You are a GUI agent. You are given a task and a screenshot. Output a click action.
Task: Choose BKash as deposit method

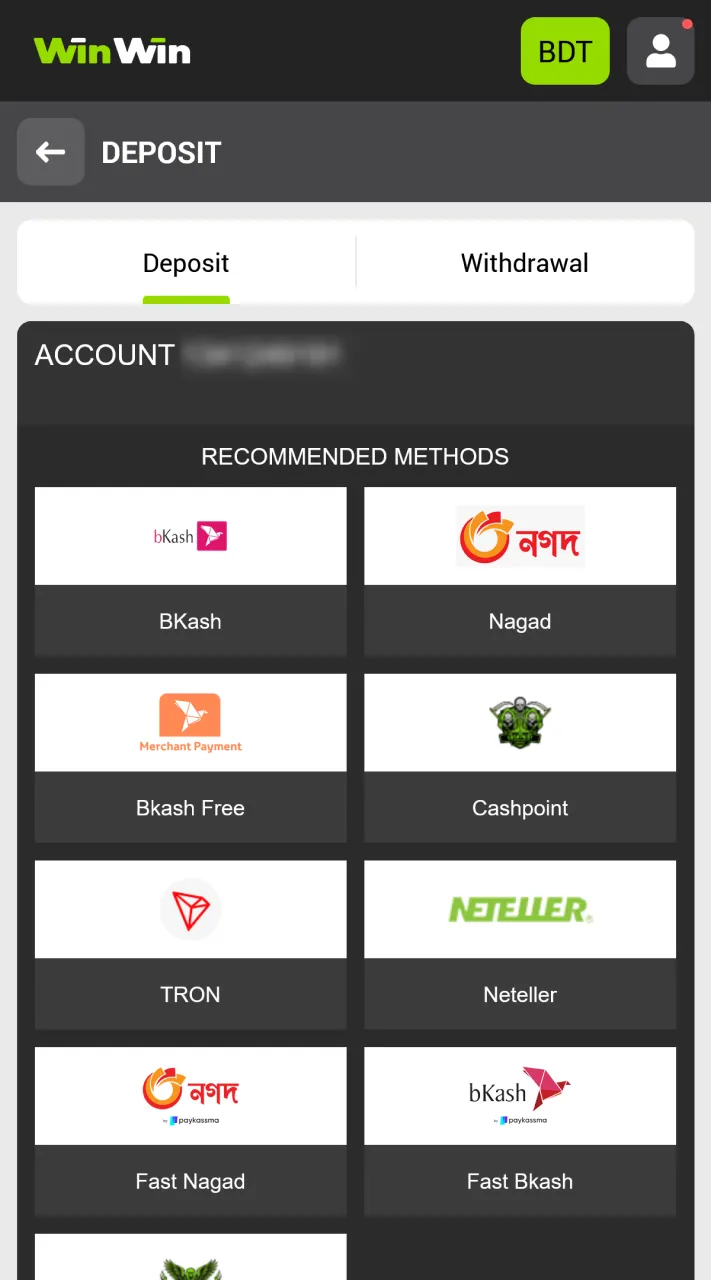[190, 570]
